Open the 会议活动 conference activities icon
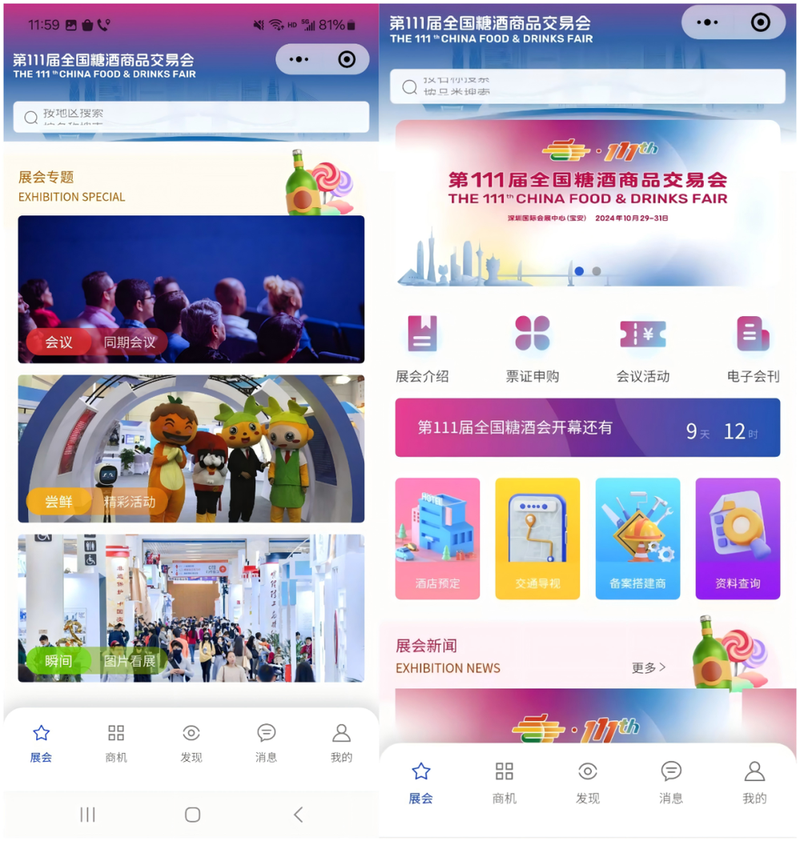This screenshot has height=841, width=800. (644, 345)
